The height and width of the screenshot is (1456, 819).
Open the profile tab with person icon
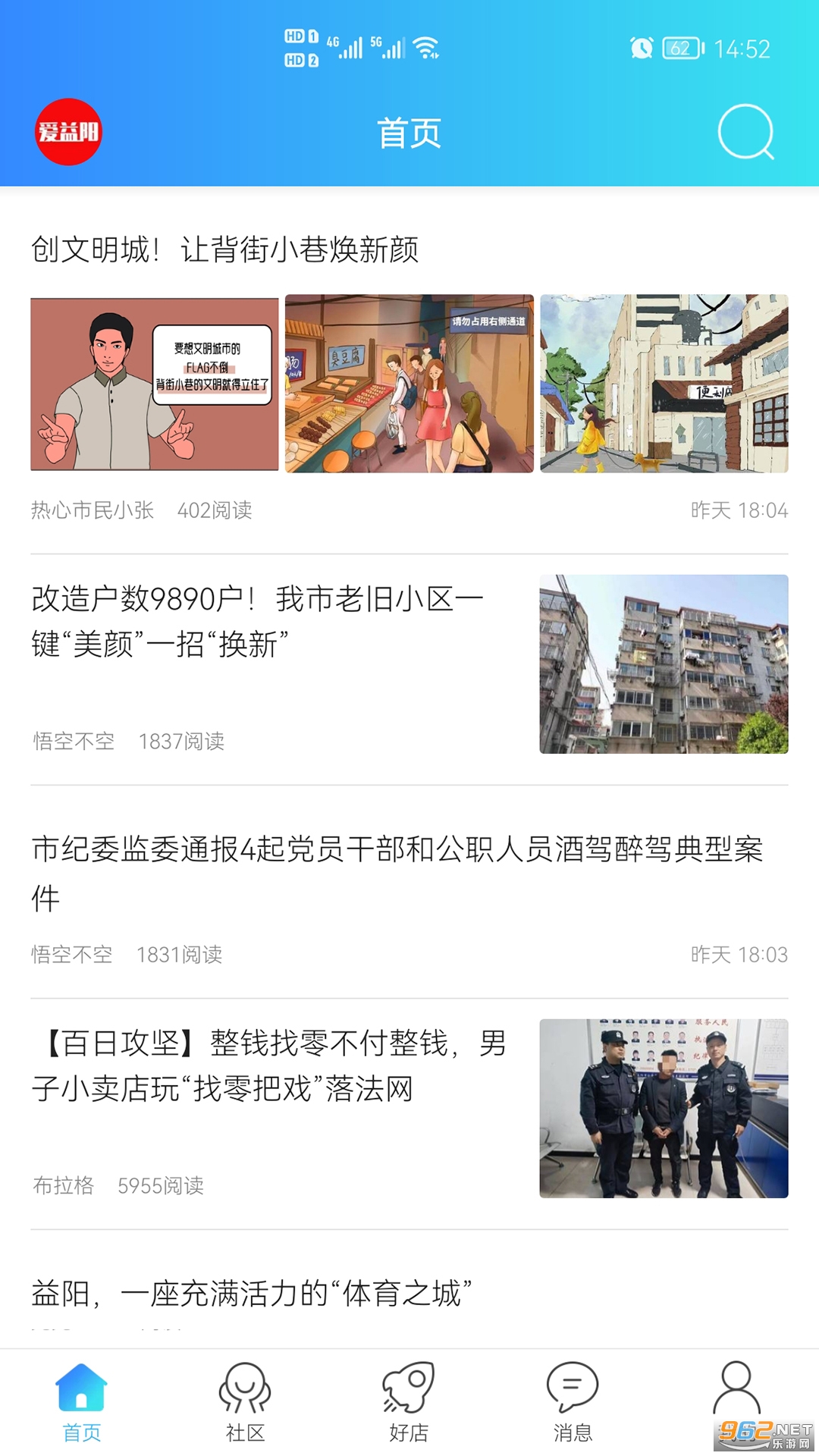point(736,1392)
